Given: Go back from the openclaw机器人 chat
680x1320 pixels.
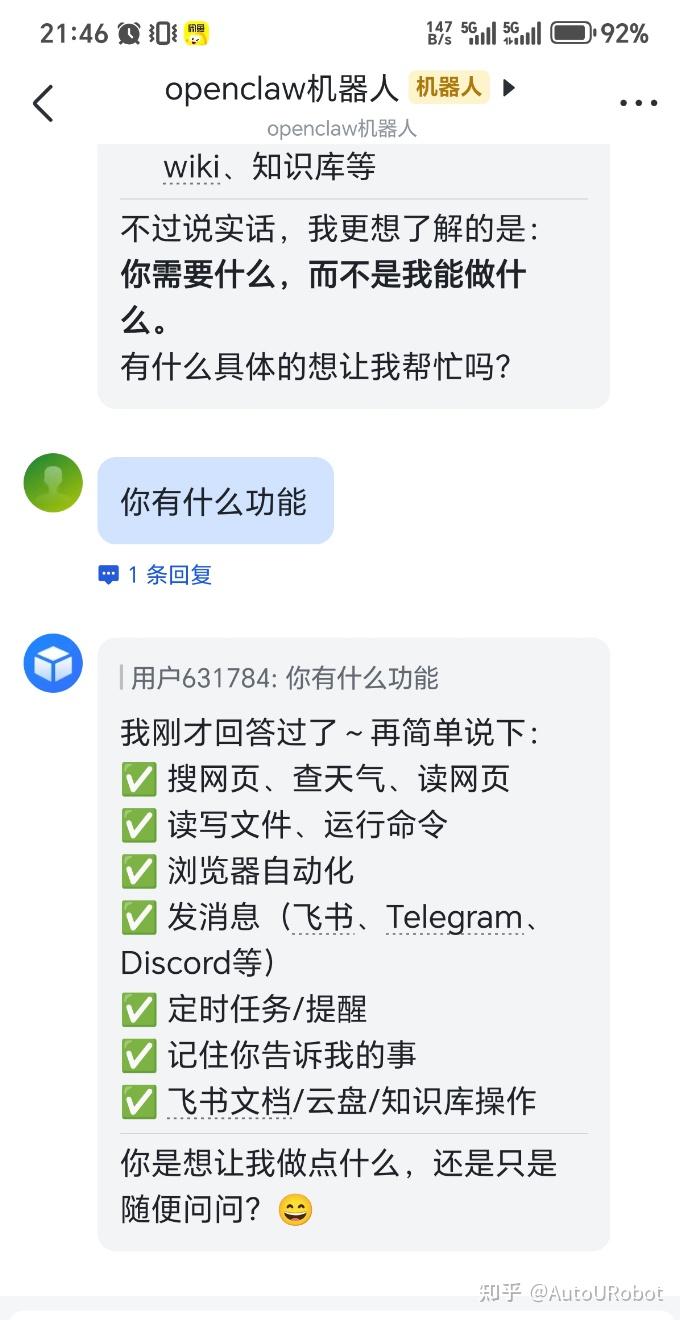Looking at the screenshot, I should [x=43, y=103].
